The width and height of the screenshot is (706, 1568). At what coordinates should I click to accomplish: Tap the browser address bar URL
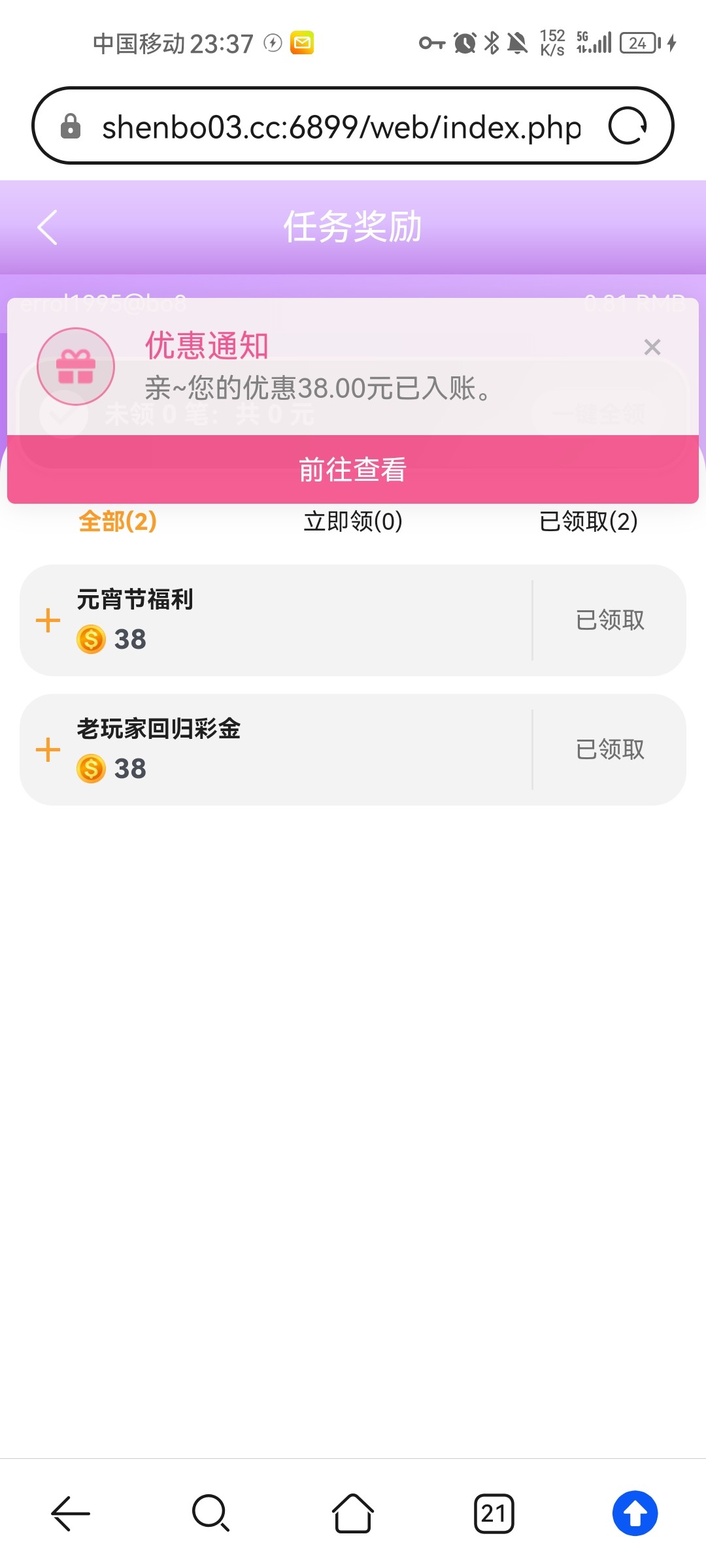(x=341, y=127)
